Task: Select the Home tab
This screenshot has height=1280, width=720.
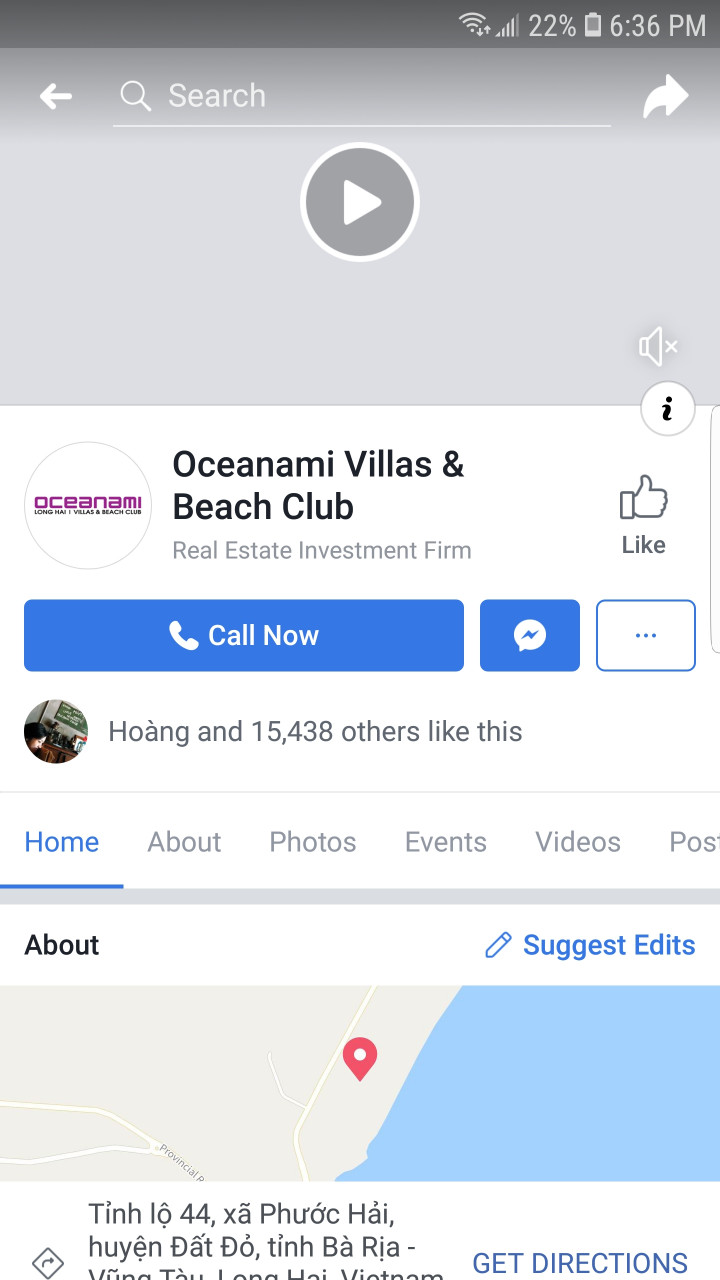Action: click(62, 842)
